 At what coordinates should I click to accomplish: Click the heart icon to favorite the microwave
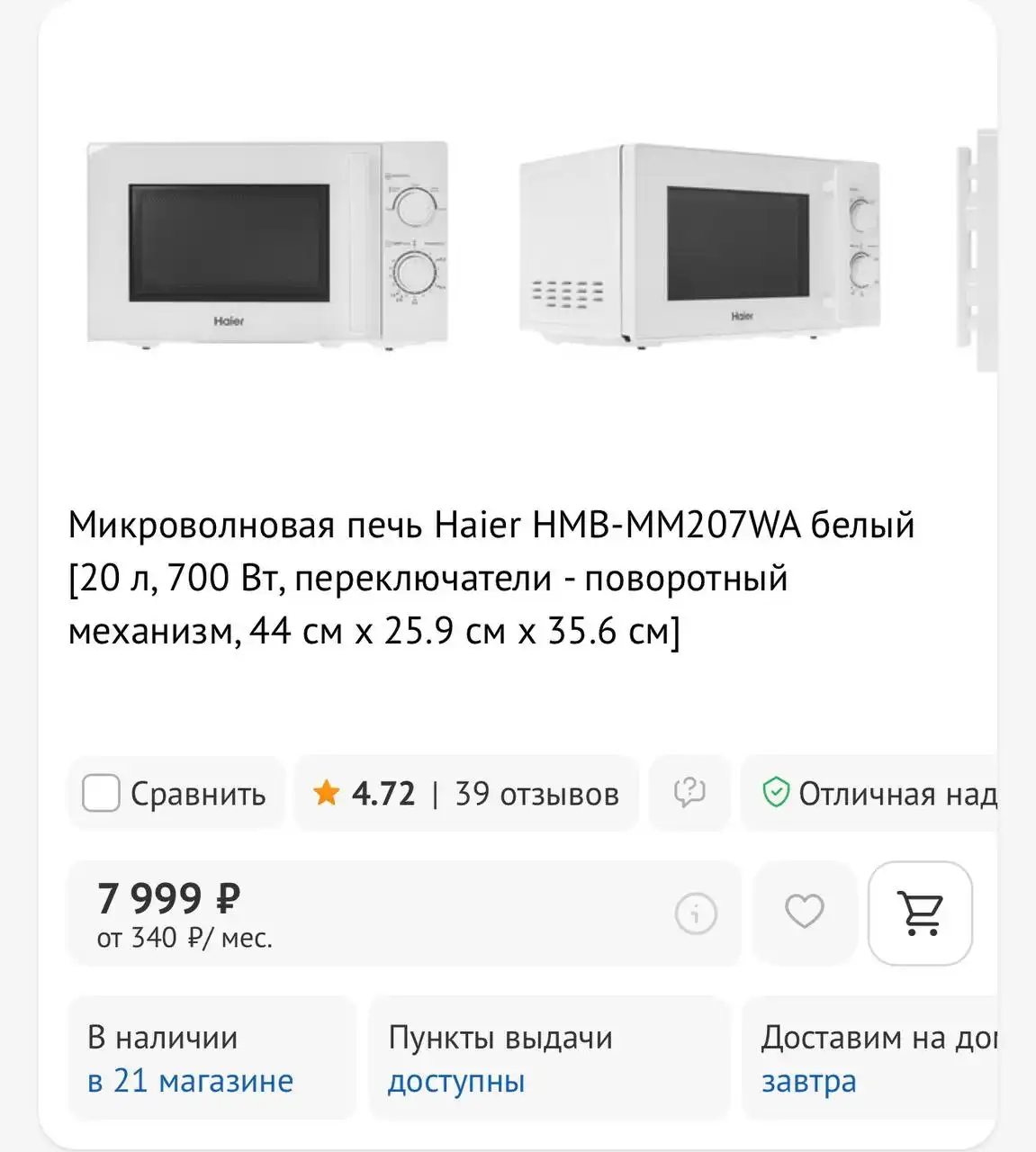(804, 914)
